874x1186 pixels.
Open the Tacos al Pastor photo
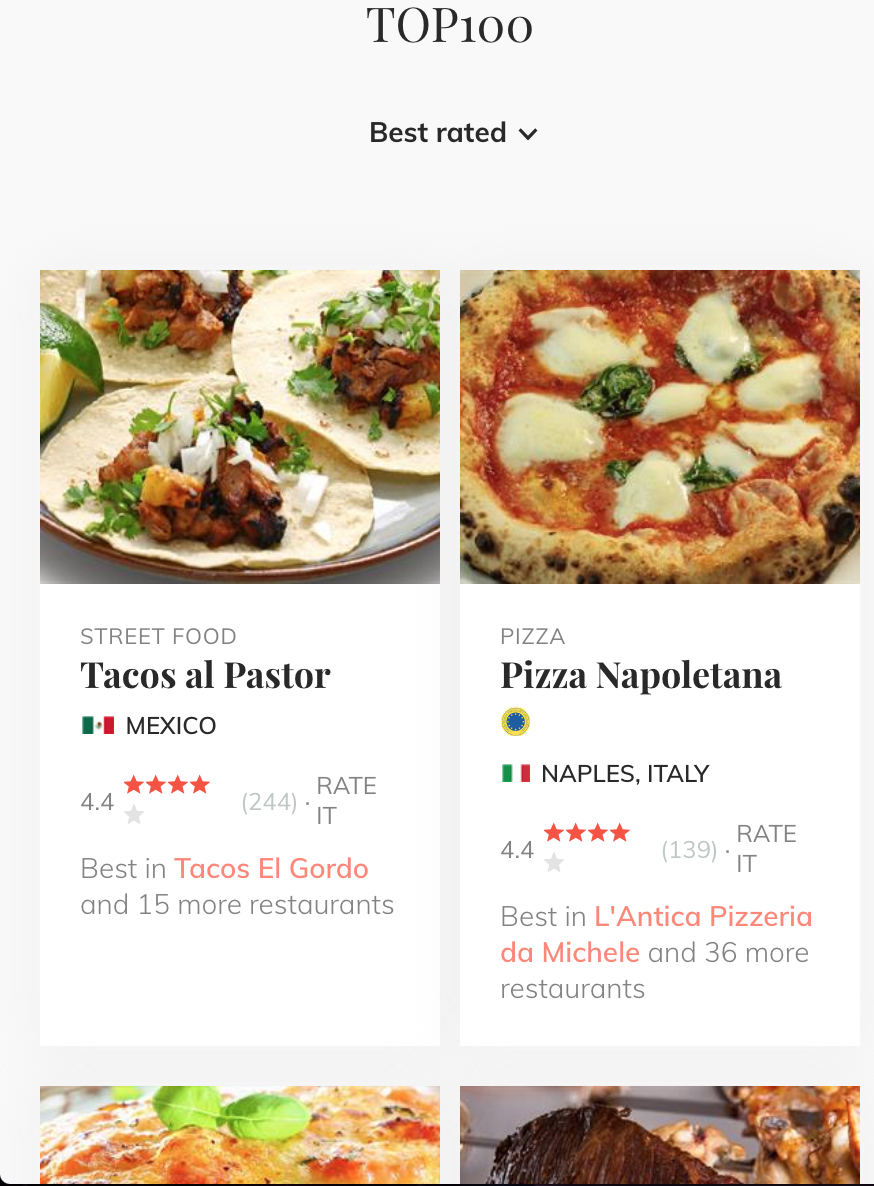[240, 427]
